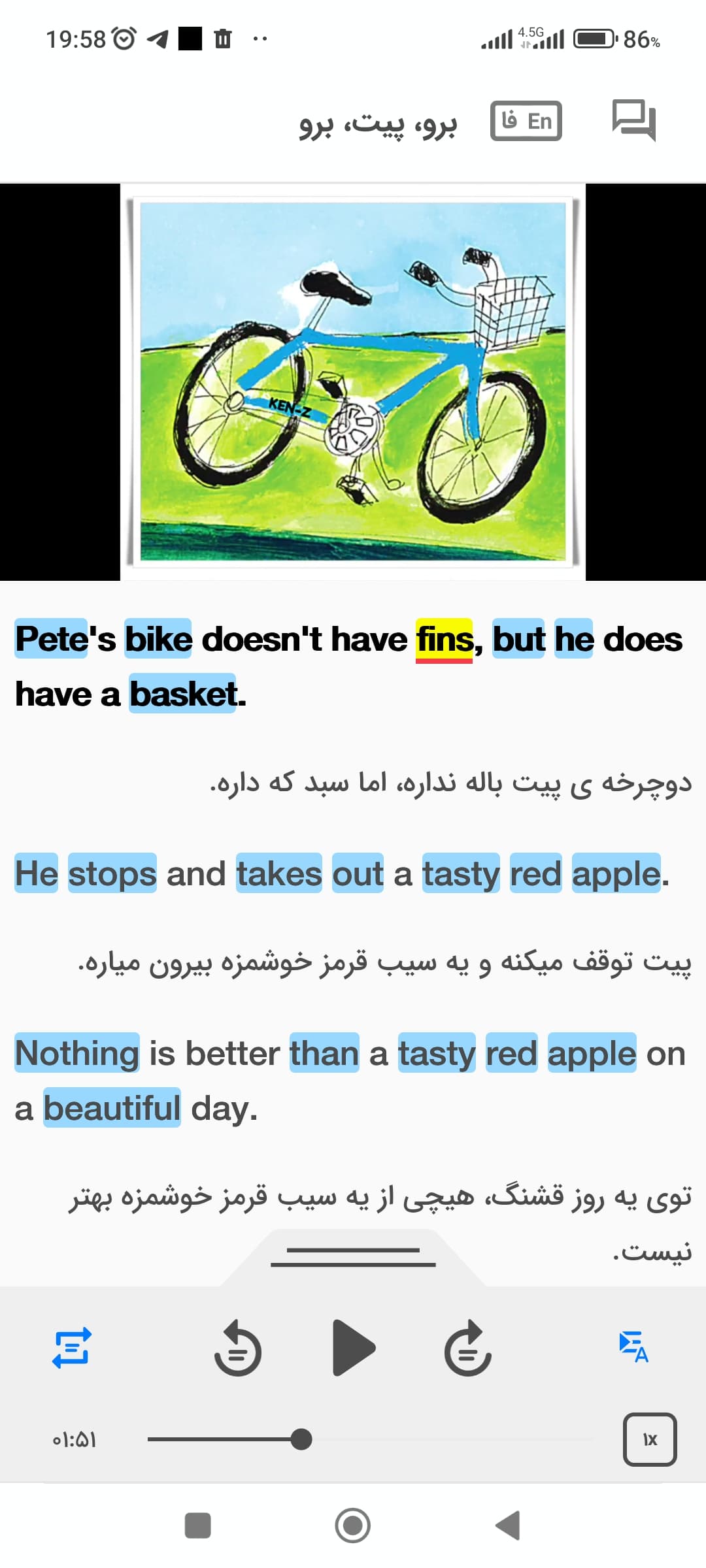The width and height of the screenshot is (706, 1568).
Task: Select the word stops
Action: tap(112, 874)
